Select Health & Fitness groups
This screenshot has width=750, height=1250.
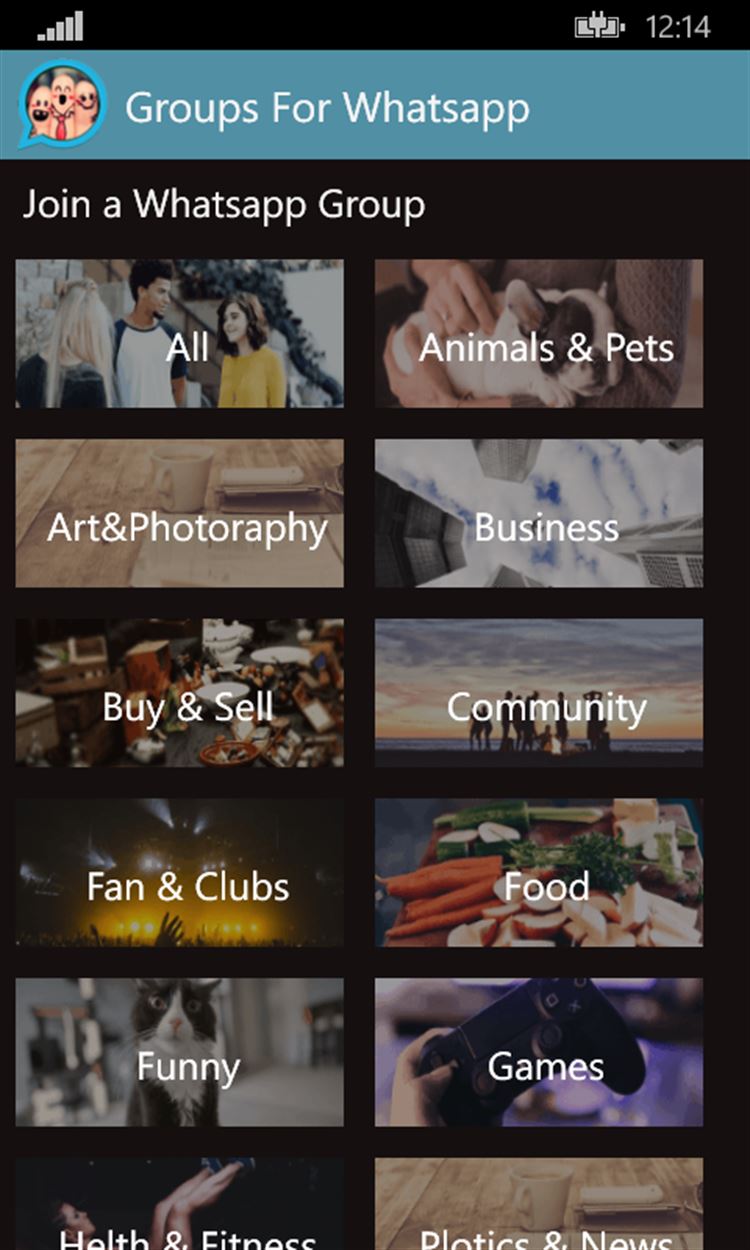pyautogui.click(x=180, y=1210)
